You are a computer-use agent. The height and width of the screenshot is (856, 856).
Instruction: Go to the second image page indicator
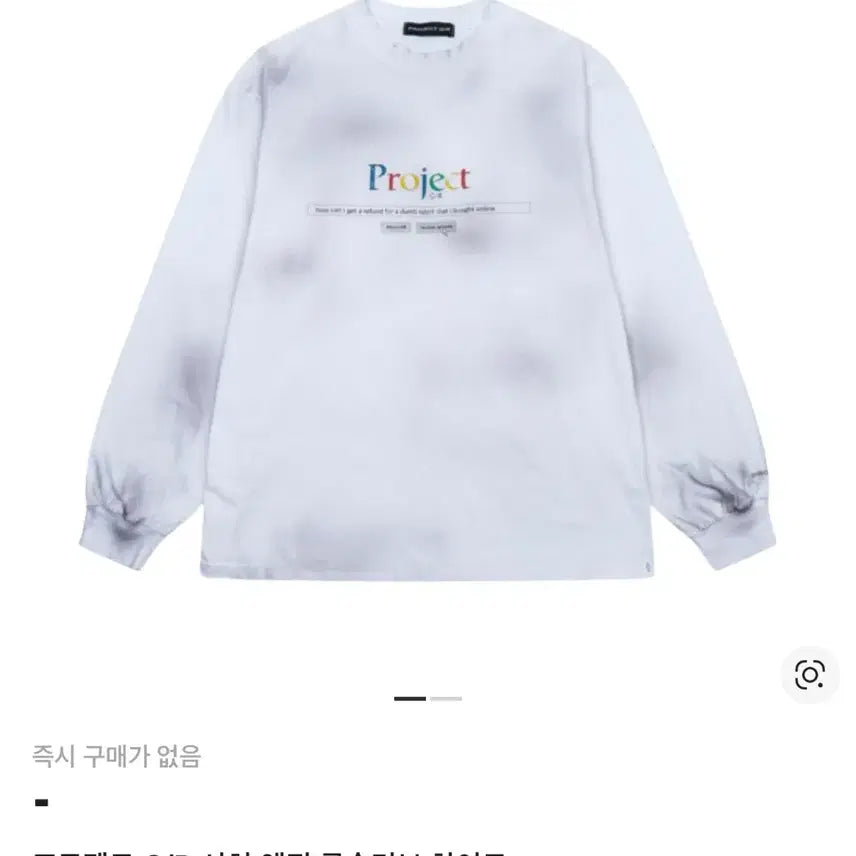446,698
